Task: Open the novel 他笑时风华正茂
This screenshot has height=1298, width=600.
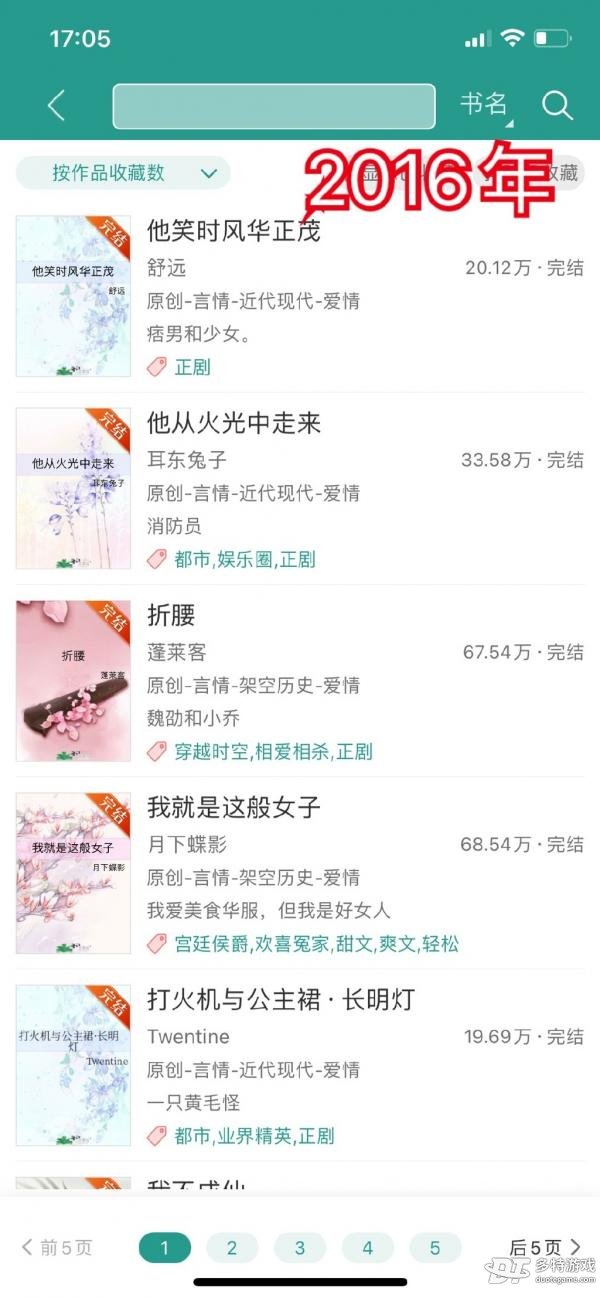Action: click(x=233, y=232)
